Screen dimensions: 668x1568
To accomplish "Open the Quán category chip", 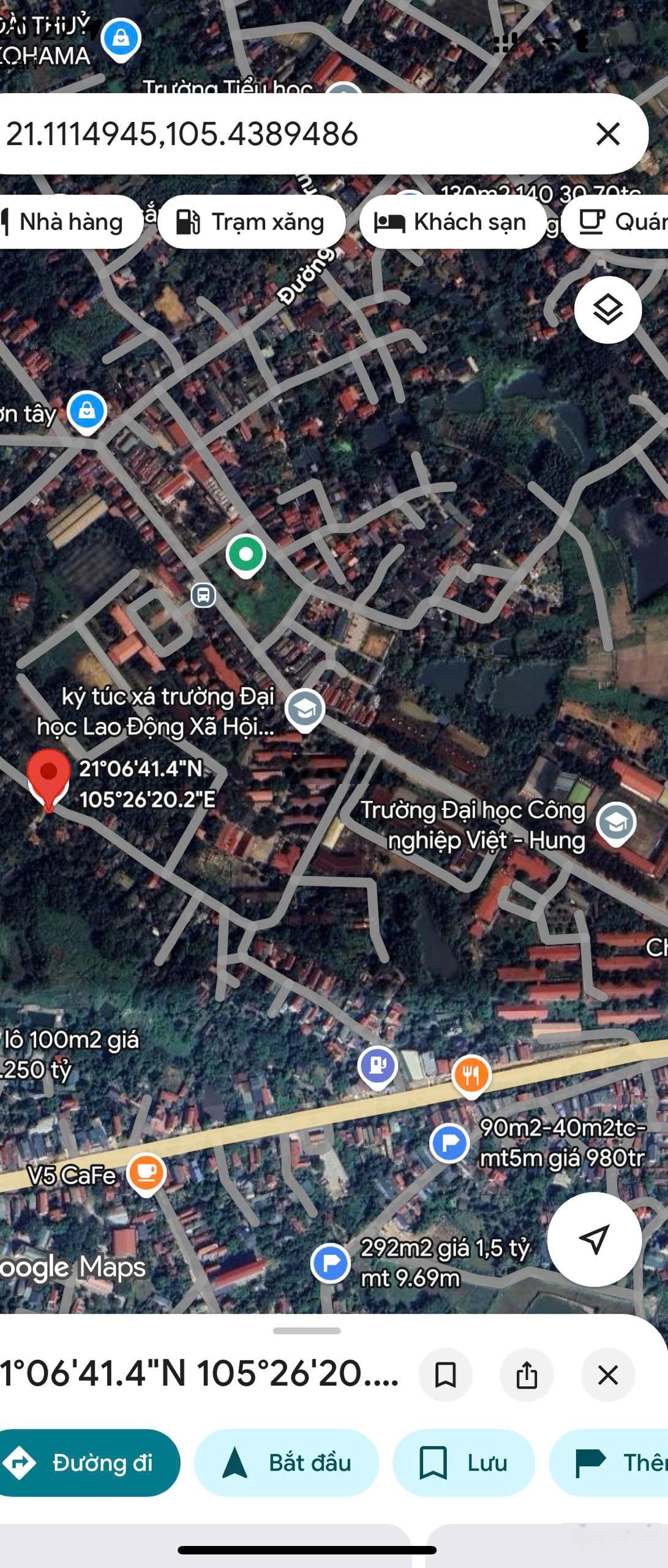I will [626, 222].
